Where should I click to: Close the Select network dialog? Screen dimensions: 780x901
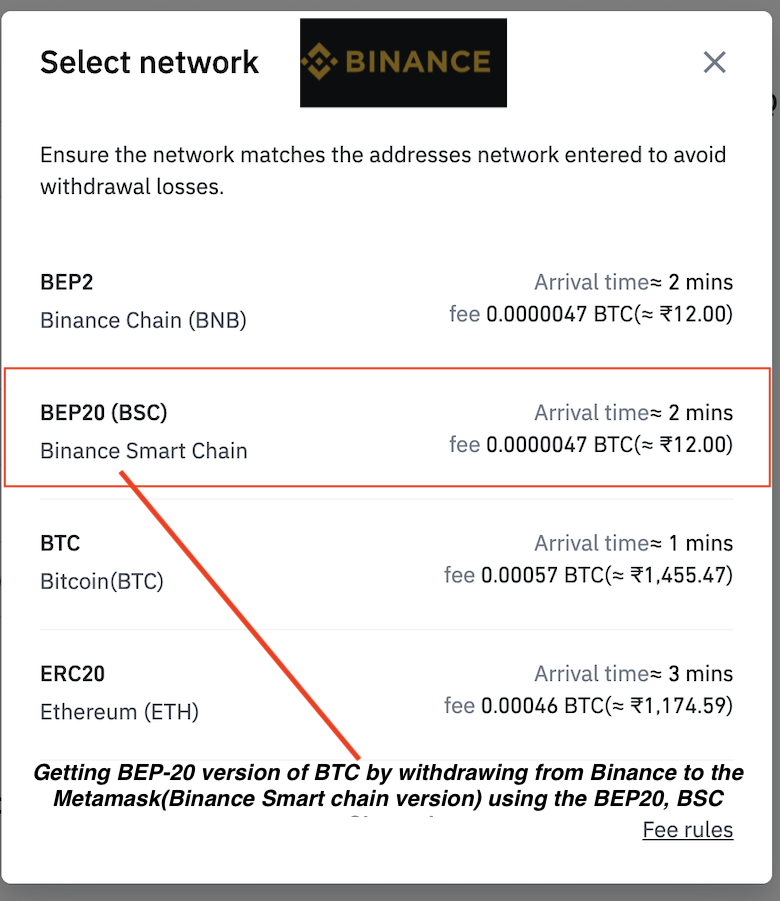pos(714,62)
